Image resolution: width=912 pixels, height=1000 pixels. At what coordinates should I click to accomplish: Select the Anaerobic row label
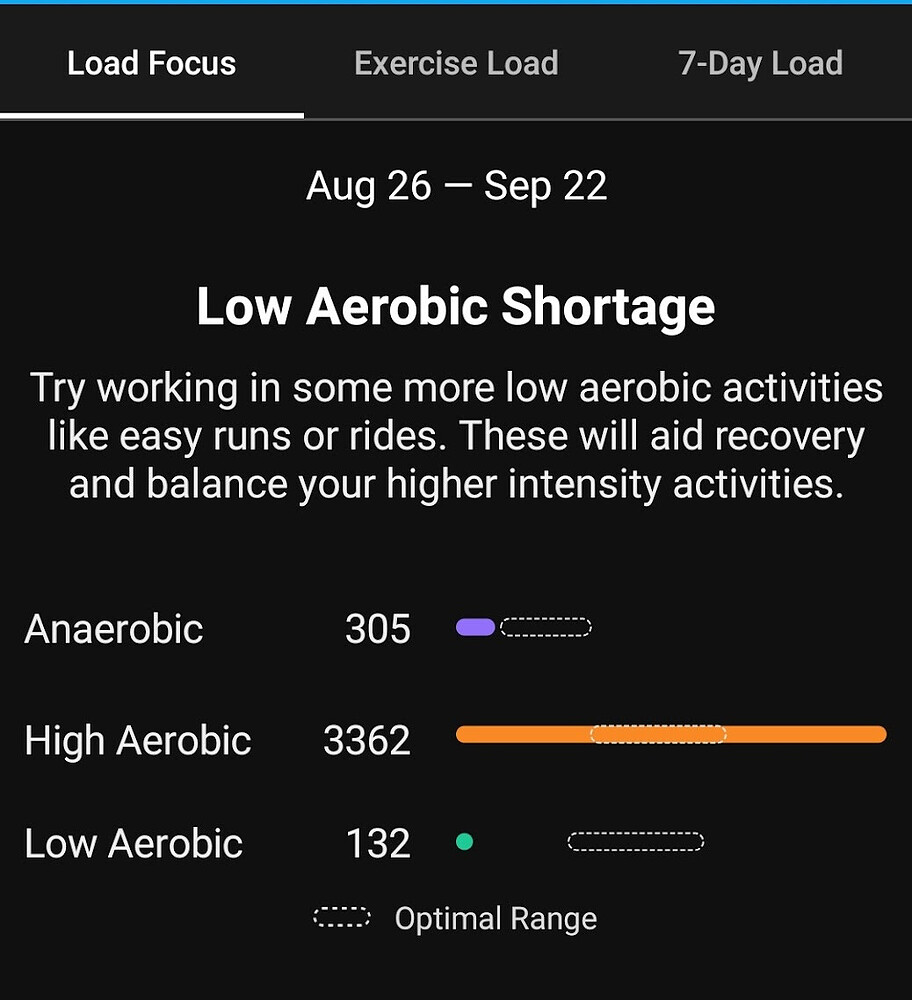click(113, 628)
